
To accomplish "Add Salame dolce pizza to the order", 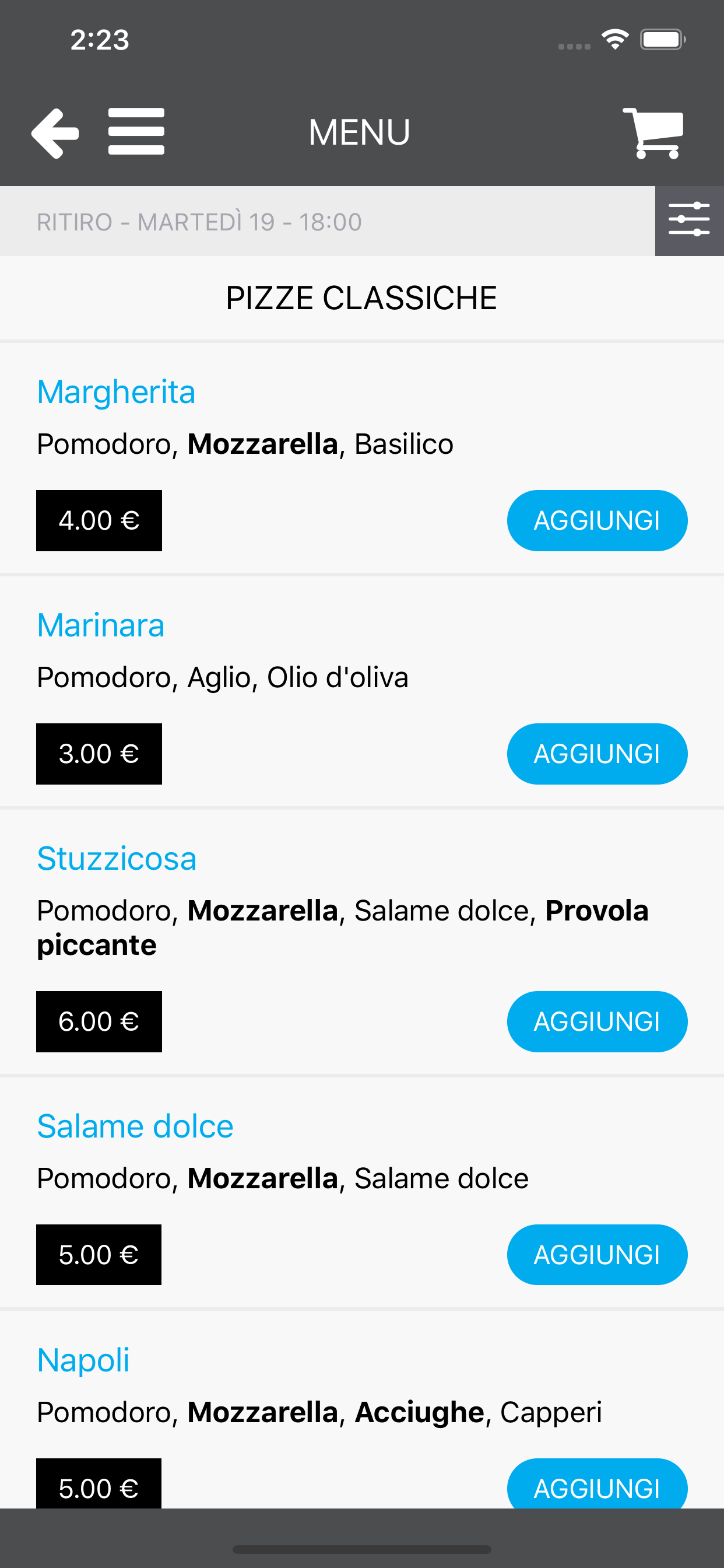I will (x=597, y=1255).
